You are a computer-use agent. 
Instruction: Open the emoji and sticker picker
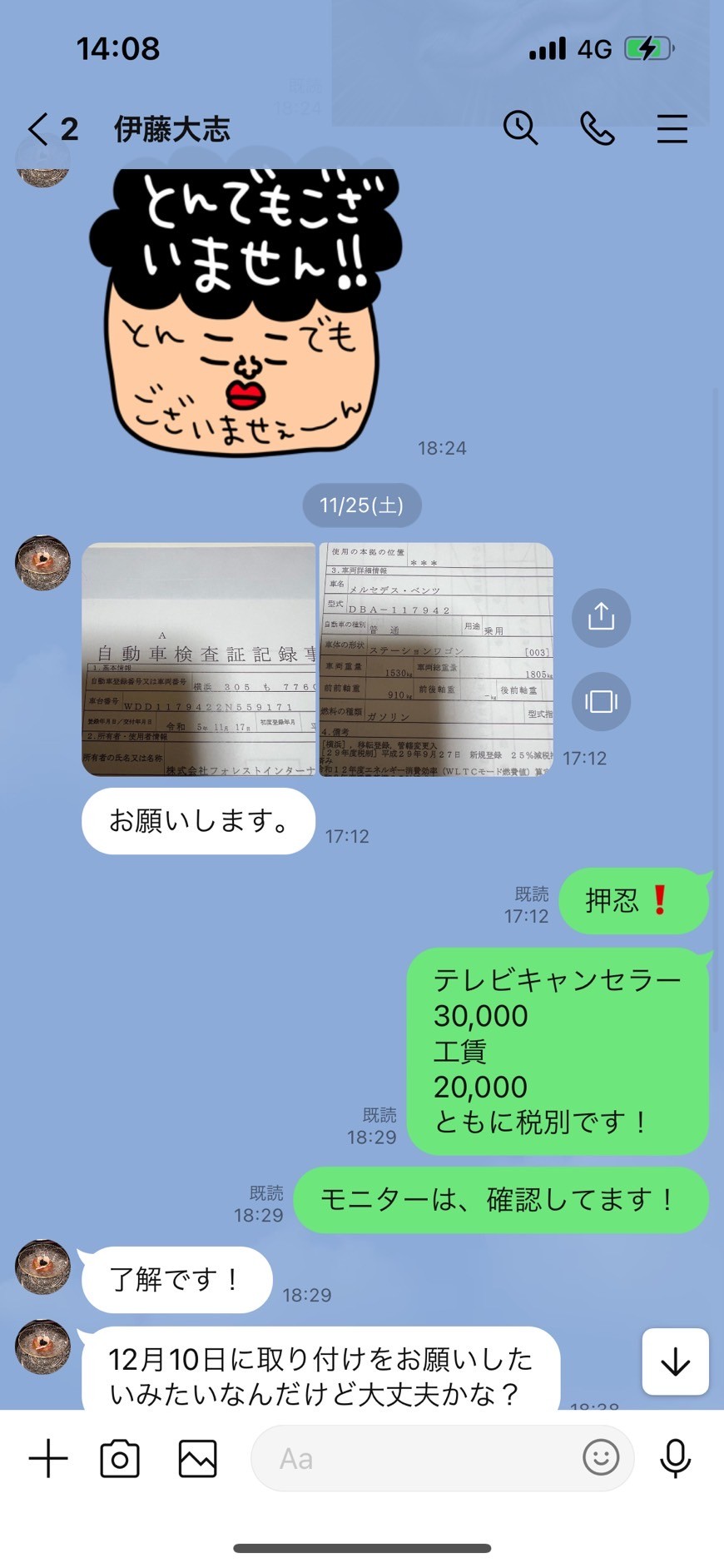601,1458
